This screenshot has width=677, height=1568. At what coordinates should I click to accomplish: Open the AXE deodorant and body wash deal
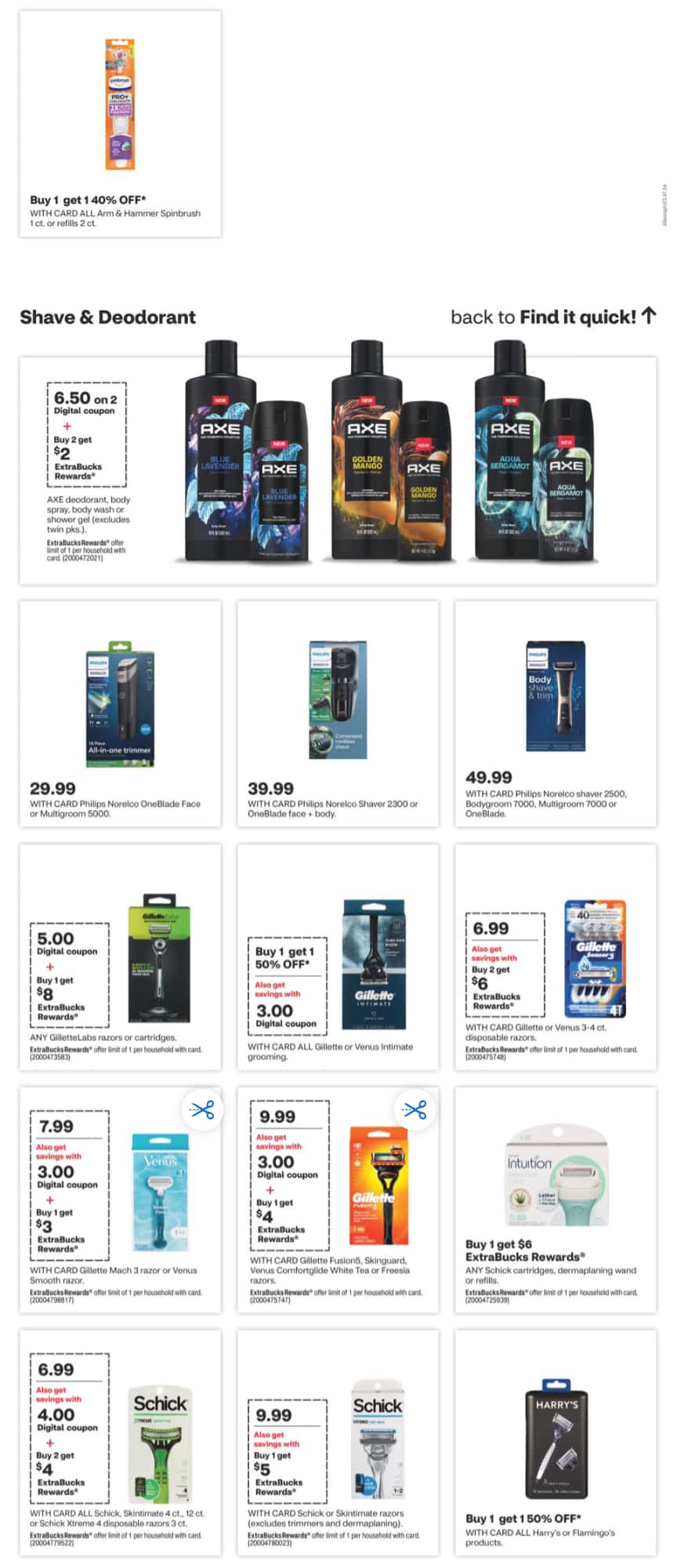point(338,470)
